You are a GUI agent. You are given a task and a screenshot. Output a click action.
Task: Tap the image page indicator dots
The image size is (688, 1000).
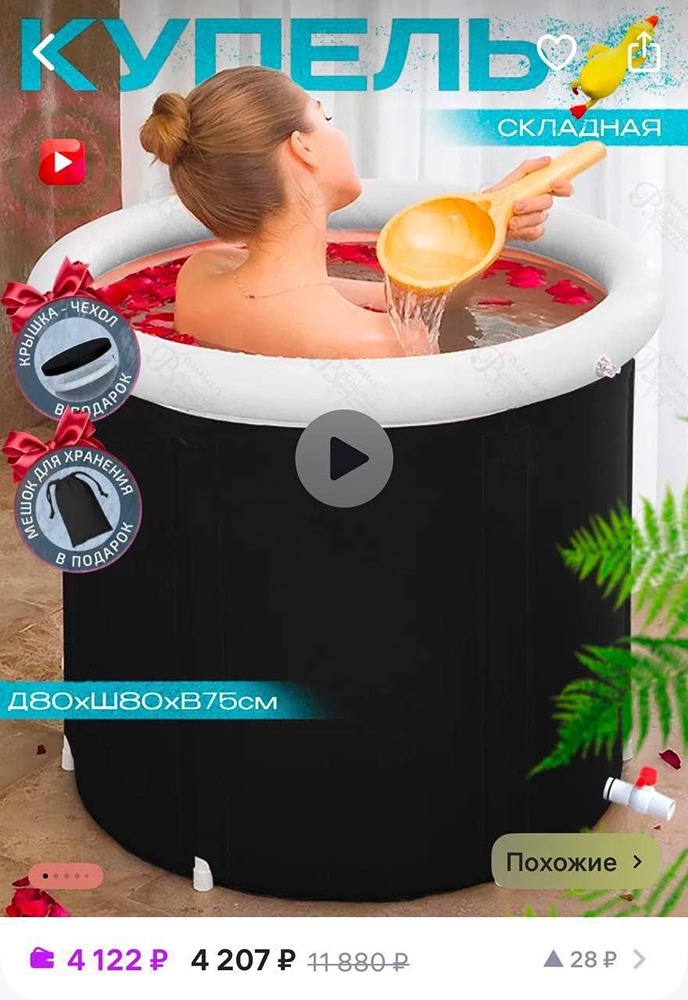pyautogui.click(x=66, y=876)
